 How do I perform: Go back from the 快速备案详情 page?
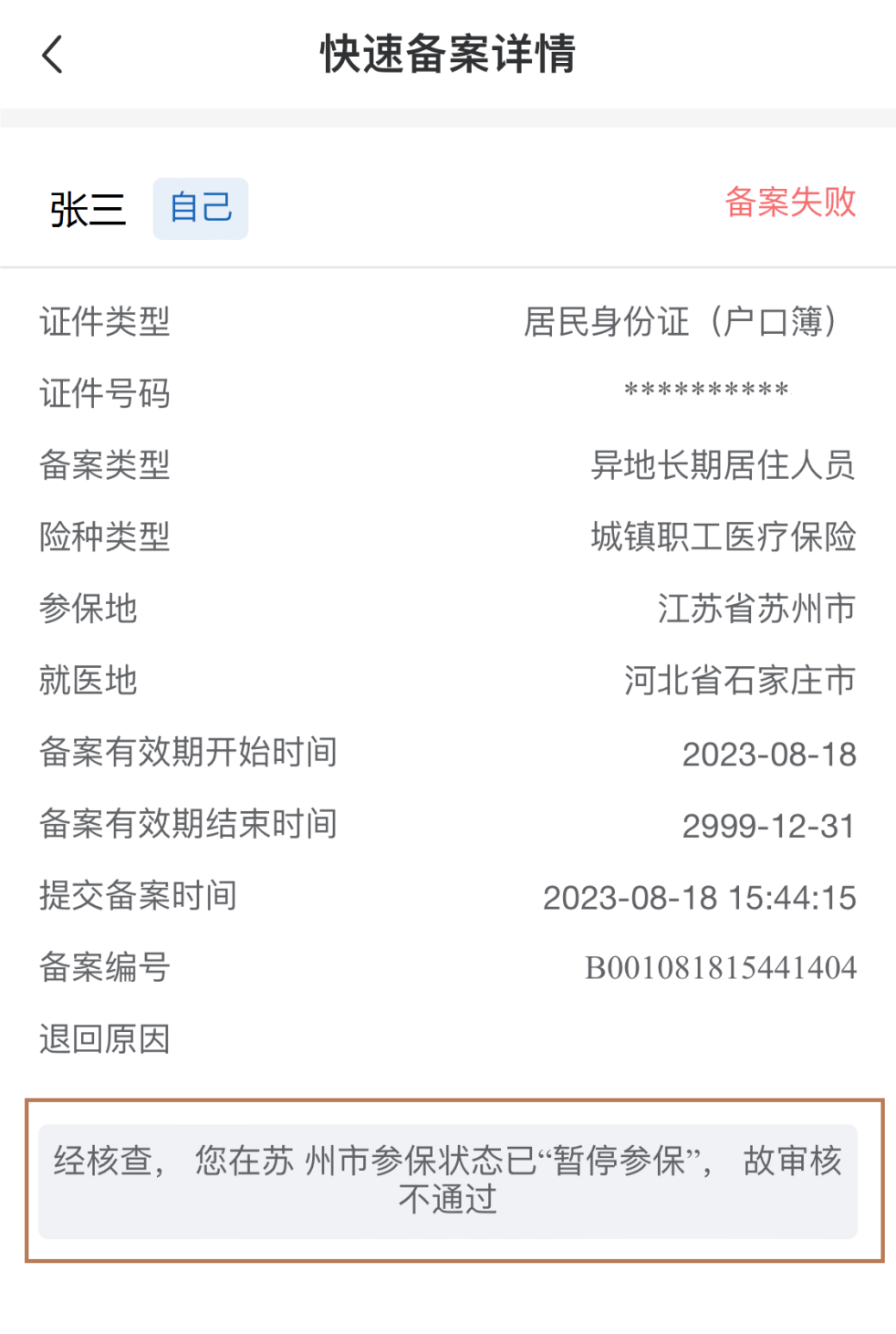(x=53, y=55)
